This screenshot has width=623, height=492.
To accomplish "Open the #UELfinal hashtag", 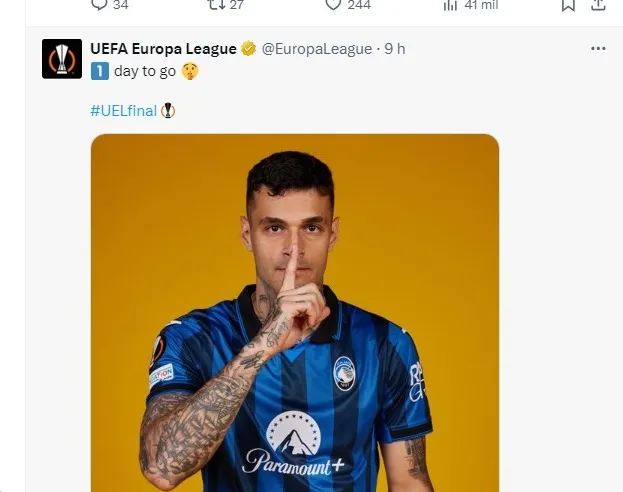I will pos(123,110).
